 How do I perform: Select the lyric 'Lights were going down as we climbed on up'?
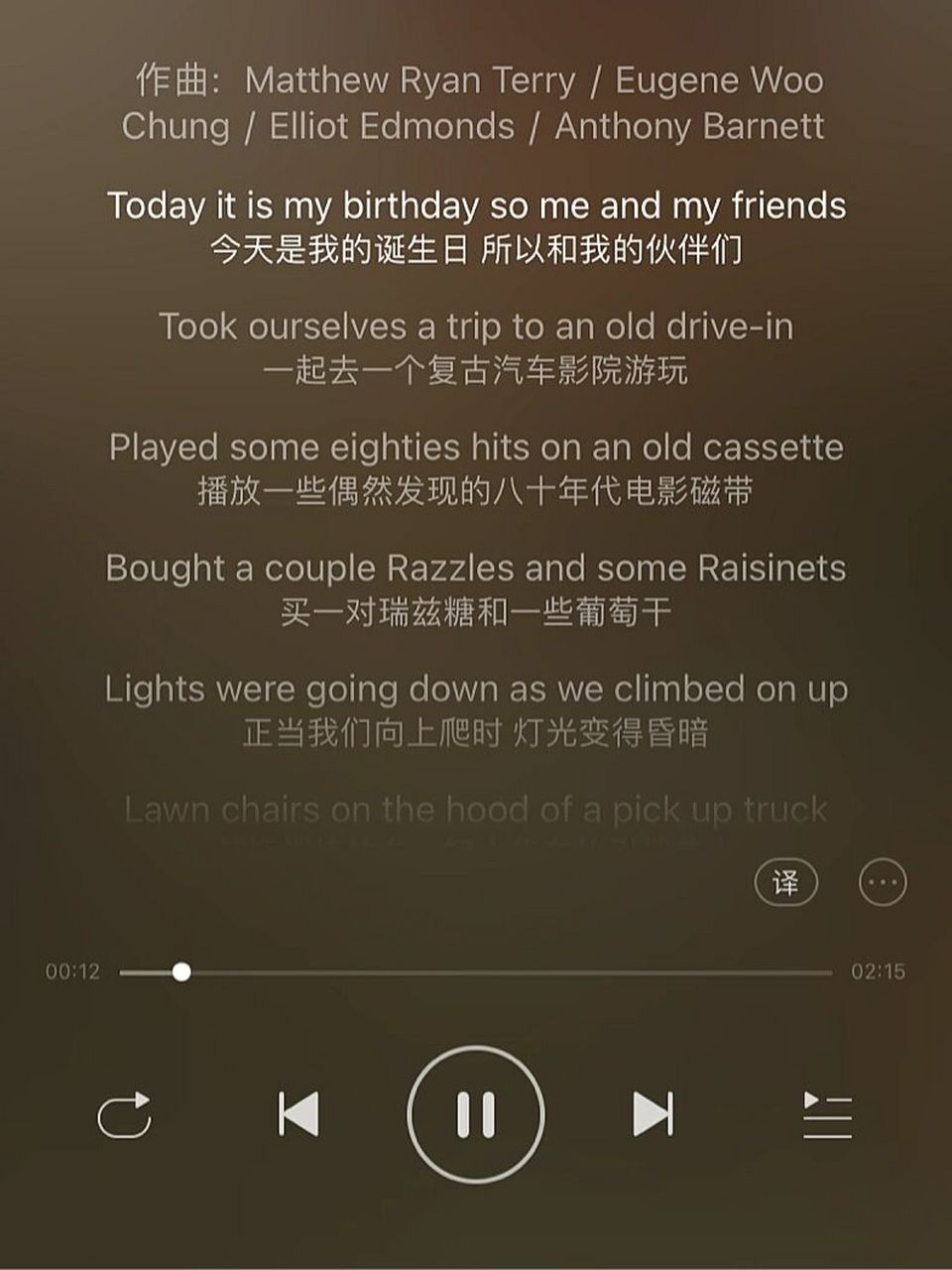[x=476, y=689]
